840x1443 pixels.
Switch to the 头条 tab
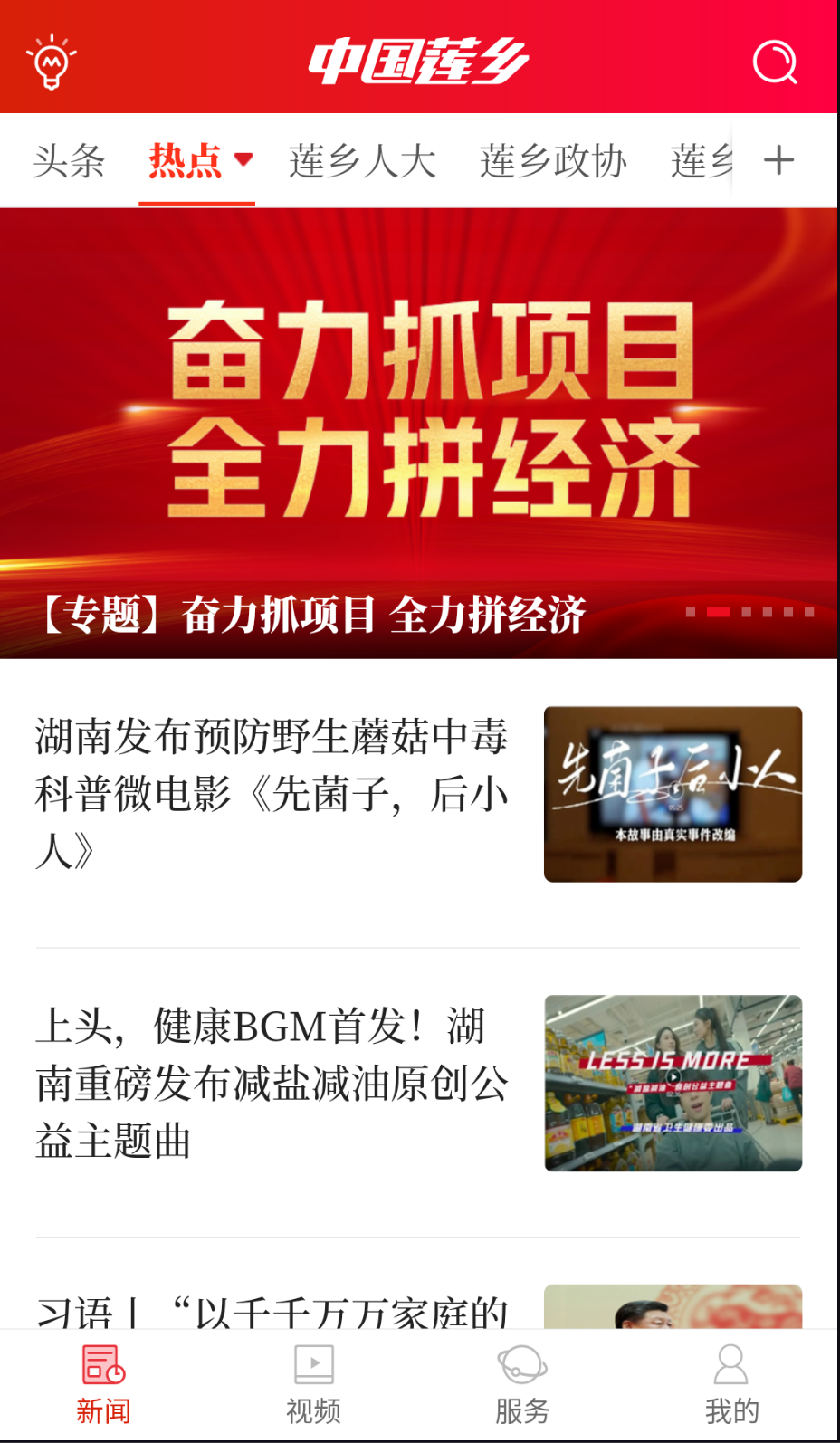(x=68, y=159)
